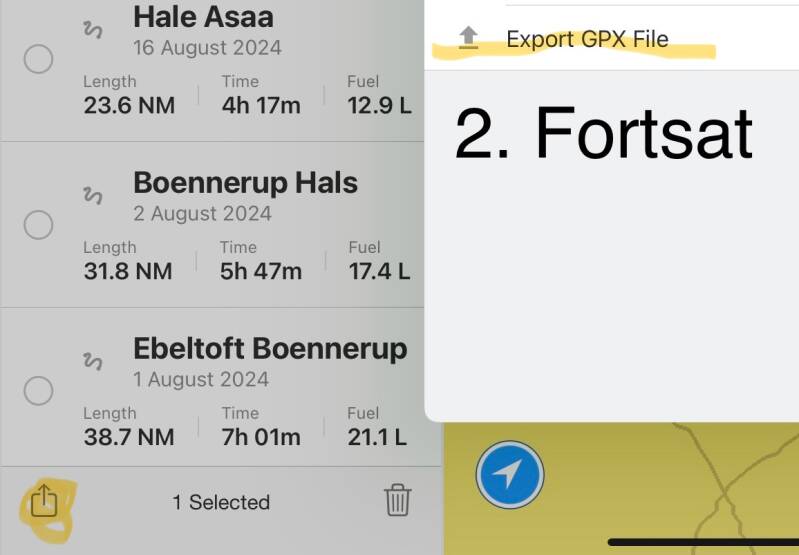
Task: Delete the selected route with the trash icon
Action: 397,500
